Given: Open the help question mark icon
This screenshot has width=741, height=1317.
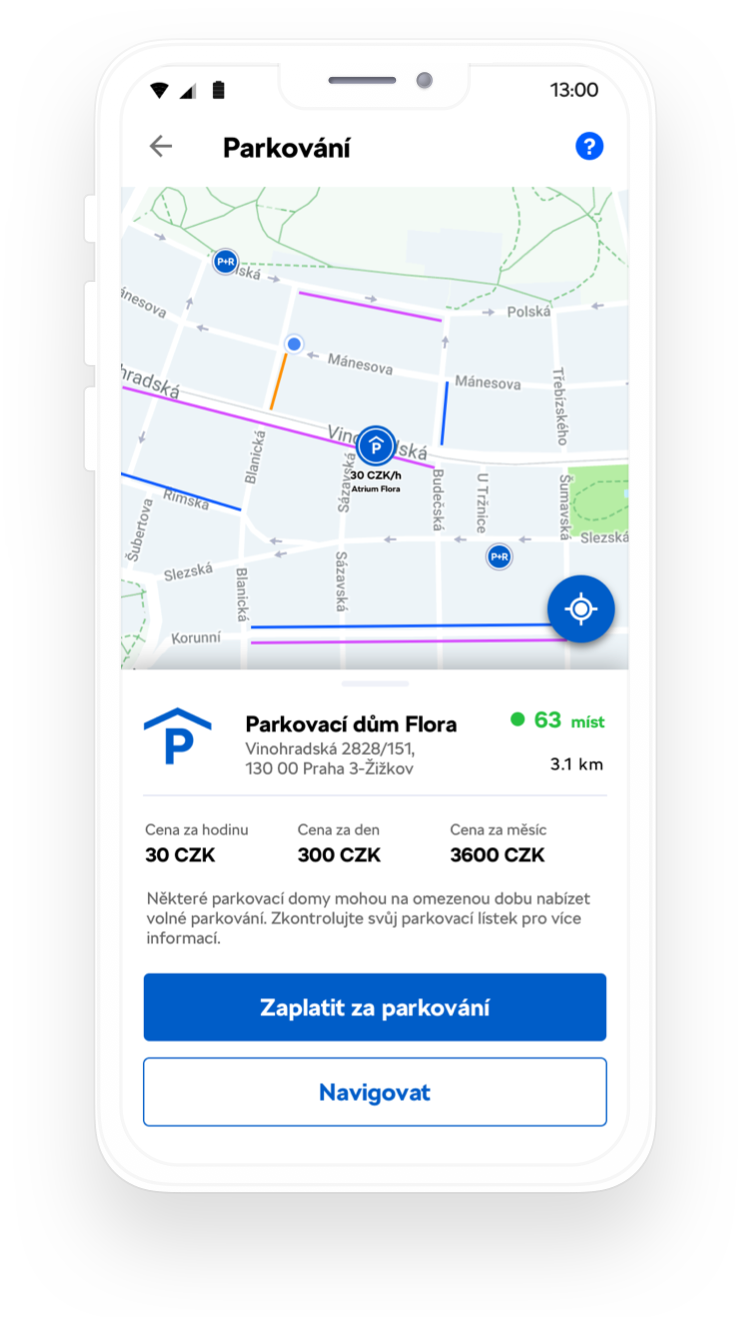Looking at the screenshot, I should click(589, 147).
